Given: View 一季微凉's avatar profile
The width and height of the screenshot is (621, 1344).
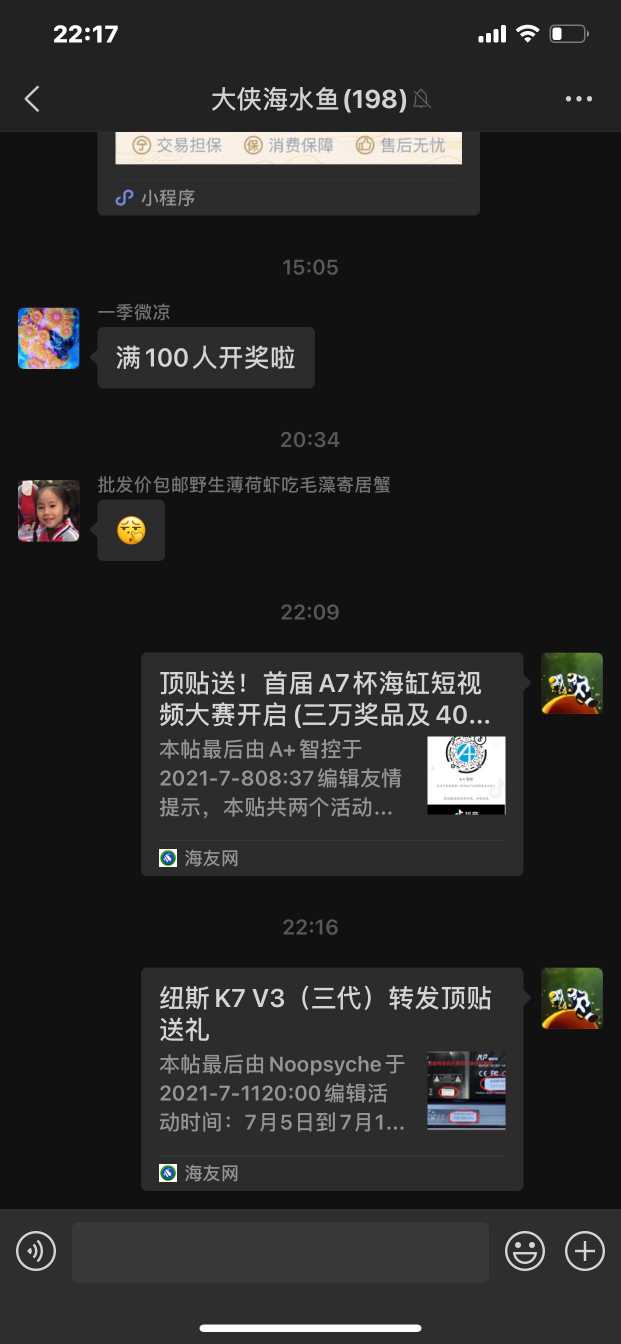Looking at the screenshot, I should [x=48, y=338].
